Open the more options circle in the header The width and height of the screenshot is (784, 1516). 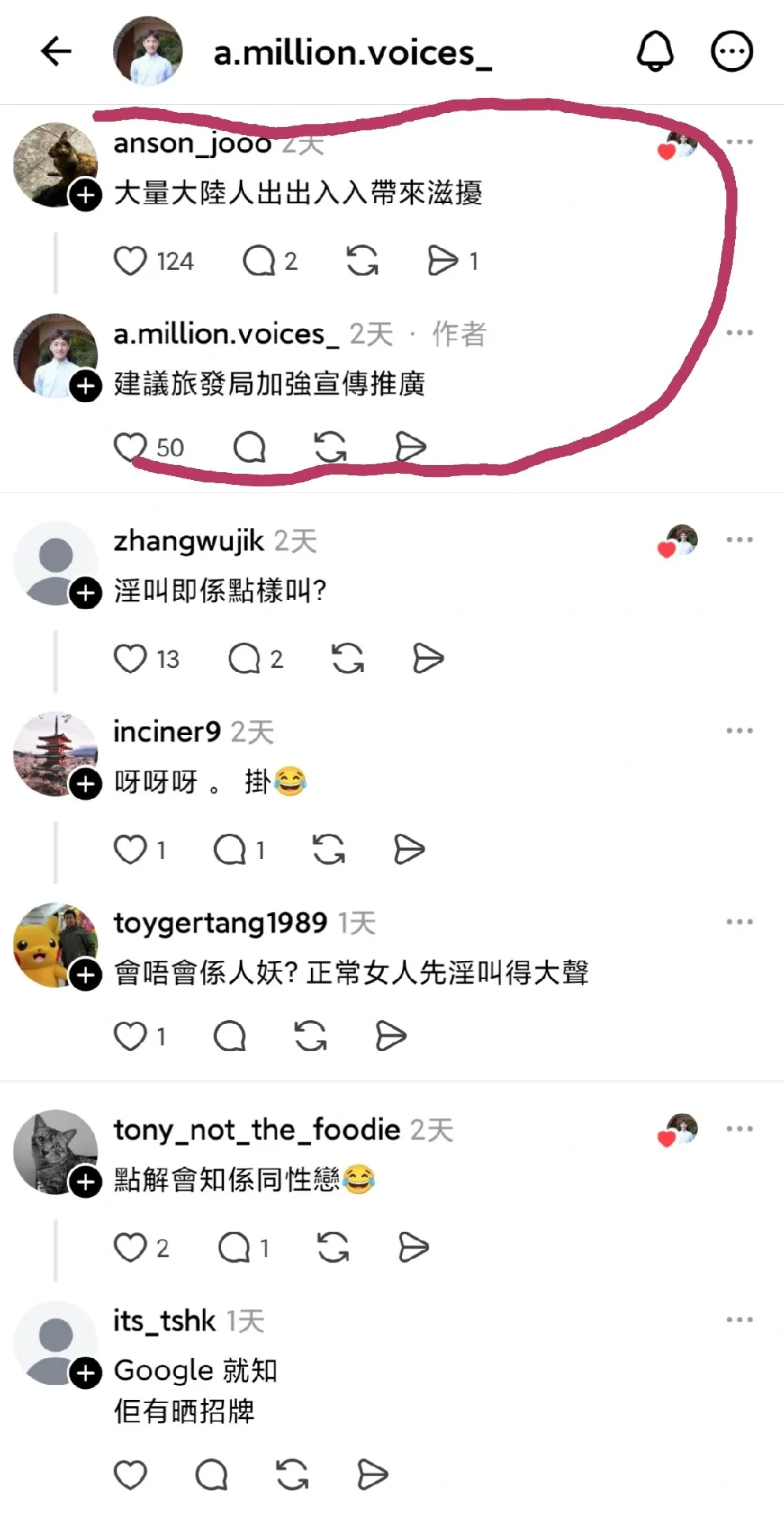point(732,52)
